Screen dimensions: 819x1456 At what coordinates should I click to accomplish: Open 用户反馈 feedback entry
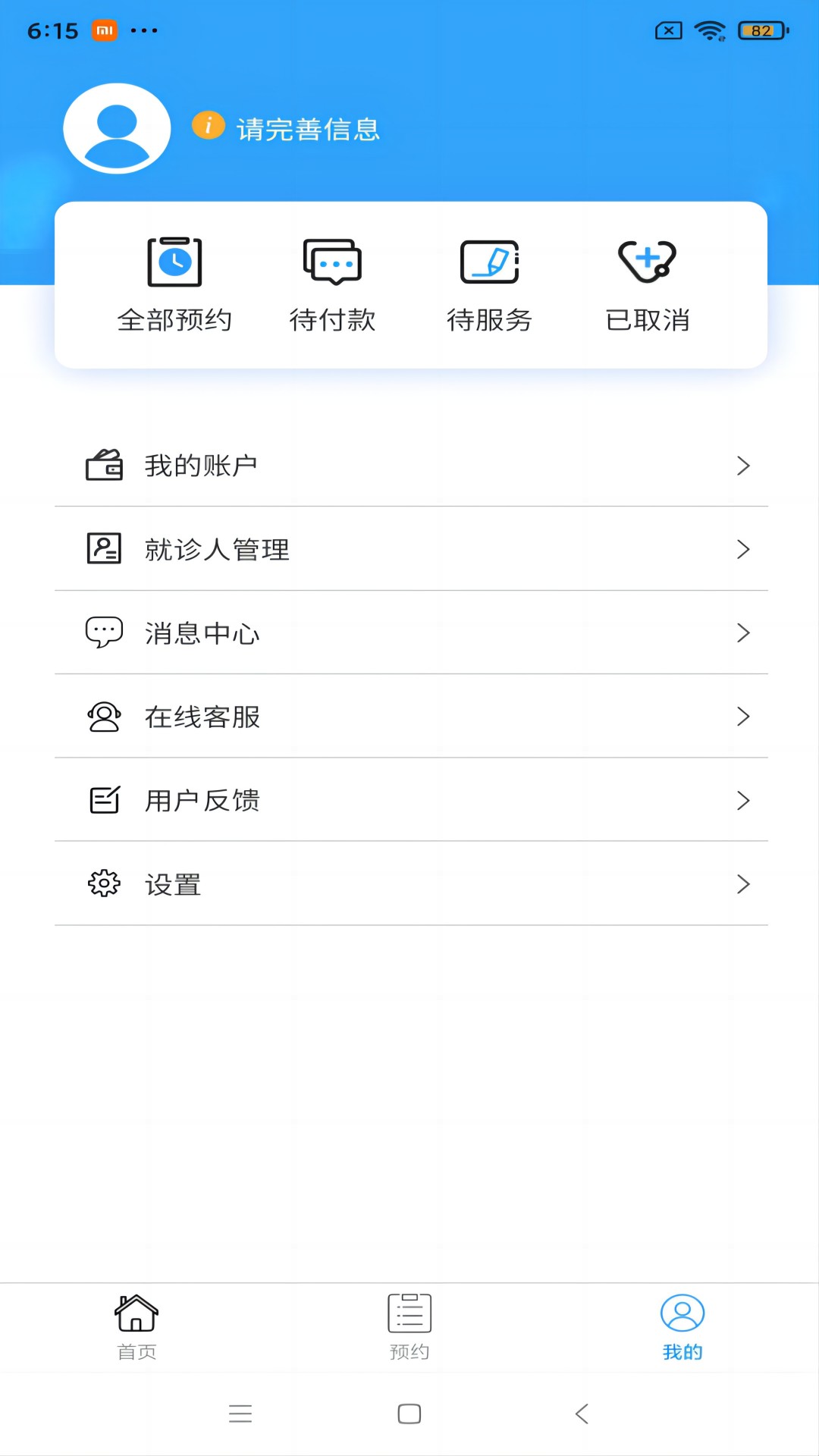(x=202, y=799)
